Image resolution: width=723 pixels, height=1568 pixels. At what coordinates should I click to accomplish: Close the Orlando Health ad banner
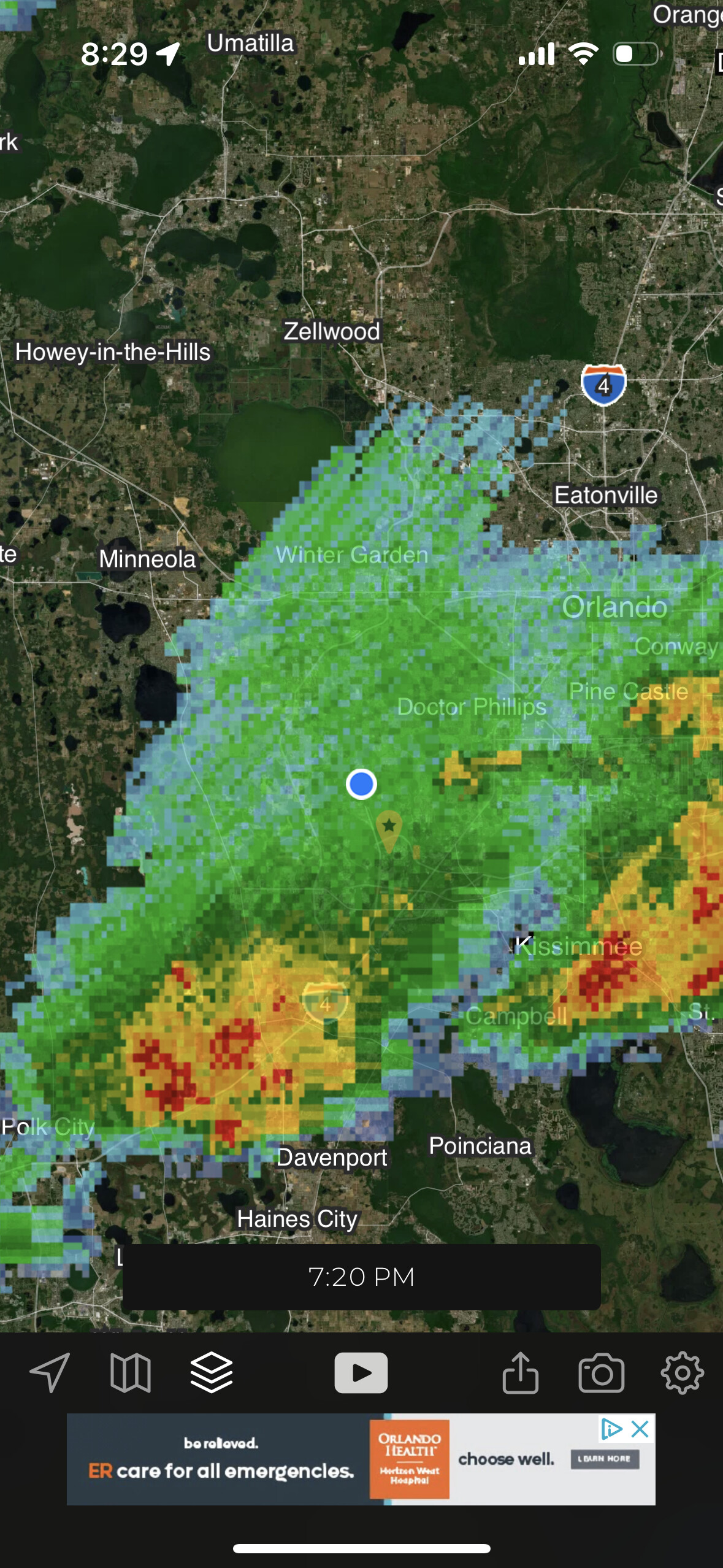640,1429
